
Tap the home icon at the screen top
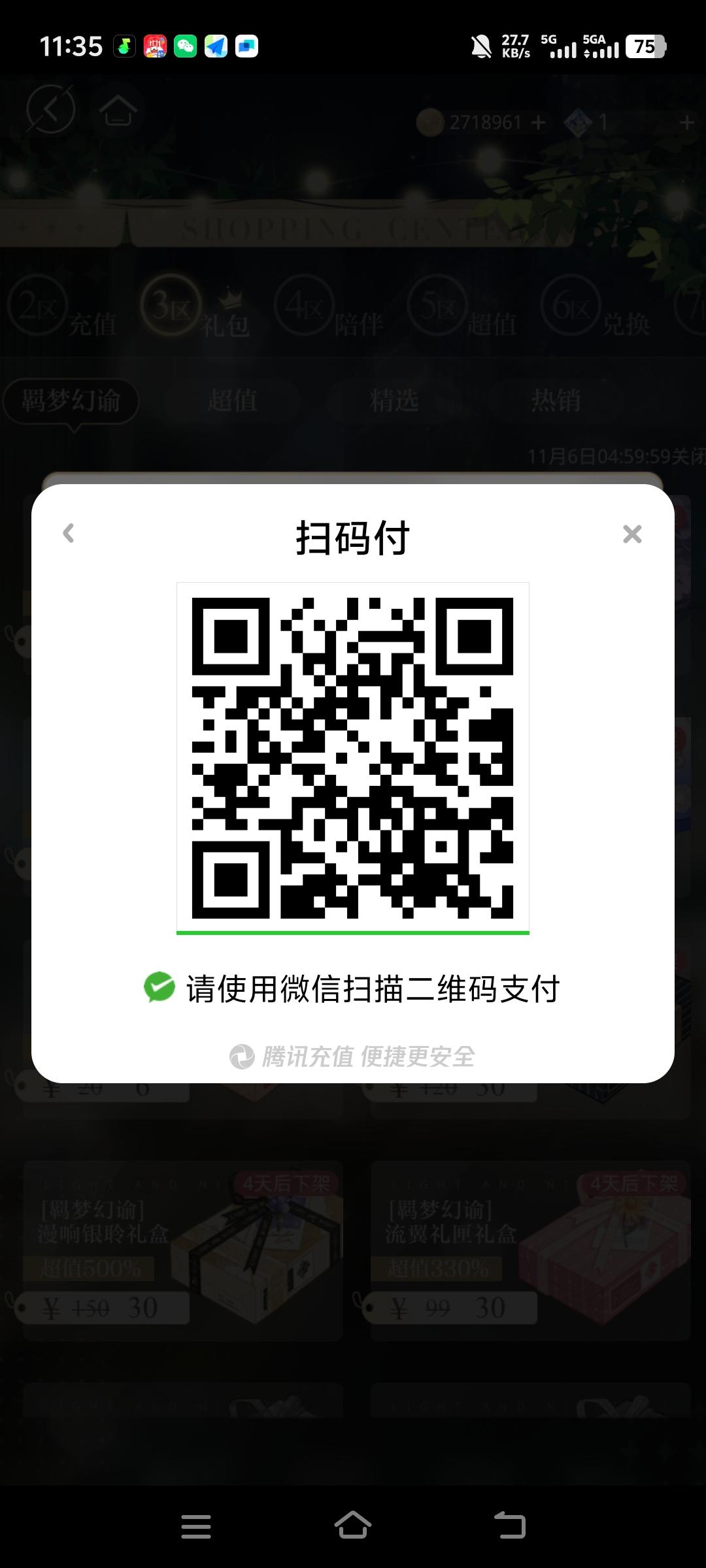point(118,110)
